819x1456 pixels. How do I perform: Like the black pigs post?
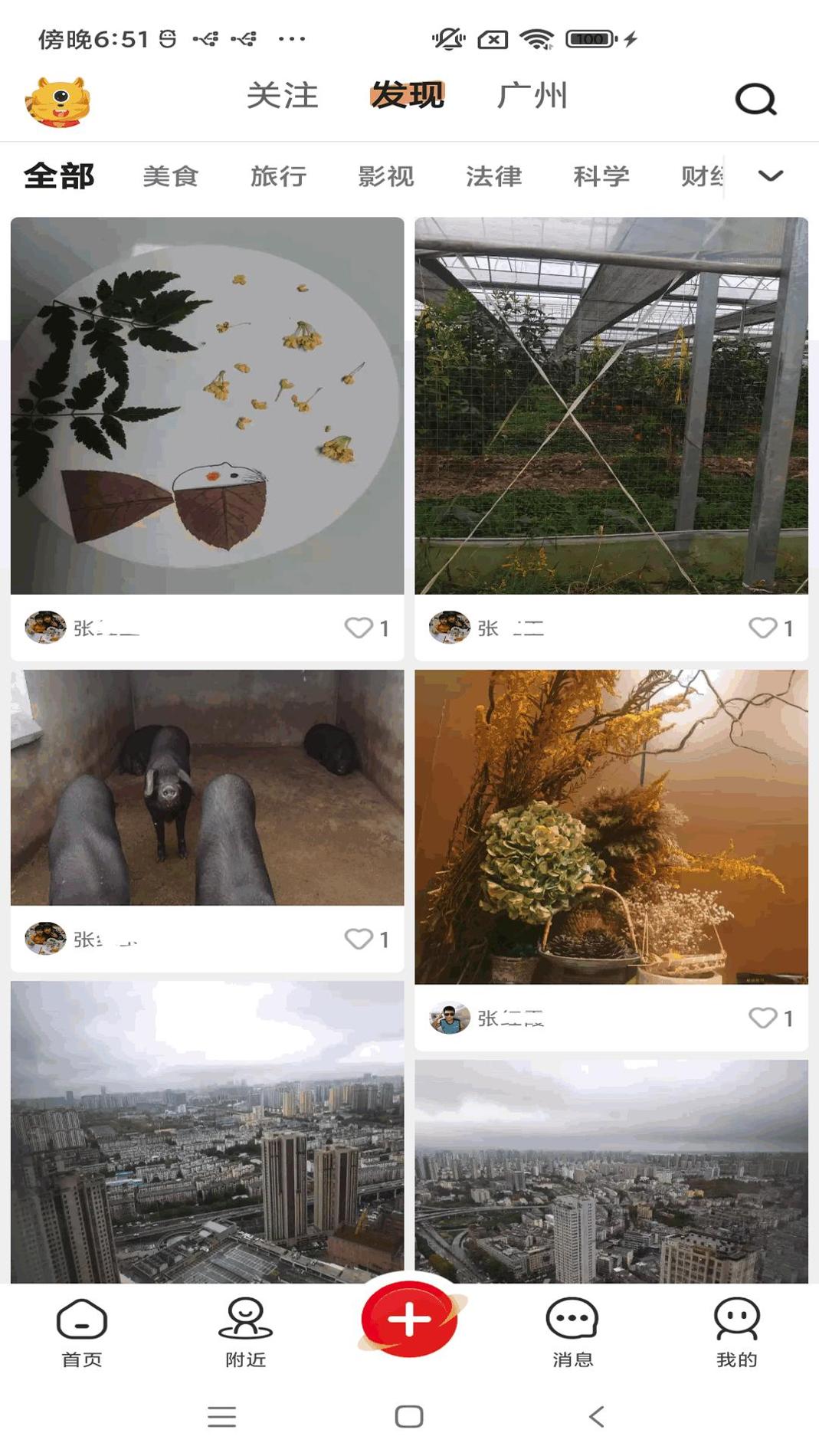click(x=359, y=939)
